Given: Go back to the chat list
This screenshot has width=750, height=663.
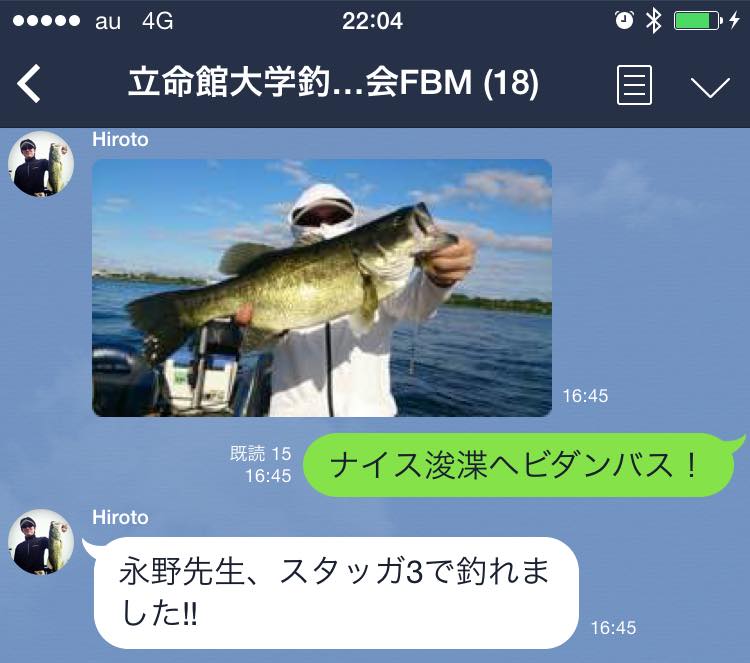Looking at the screenshot, I should click(30, 85).
